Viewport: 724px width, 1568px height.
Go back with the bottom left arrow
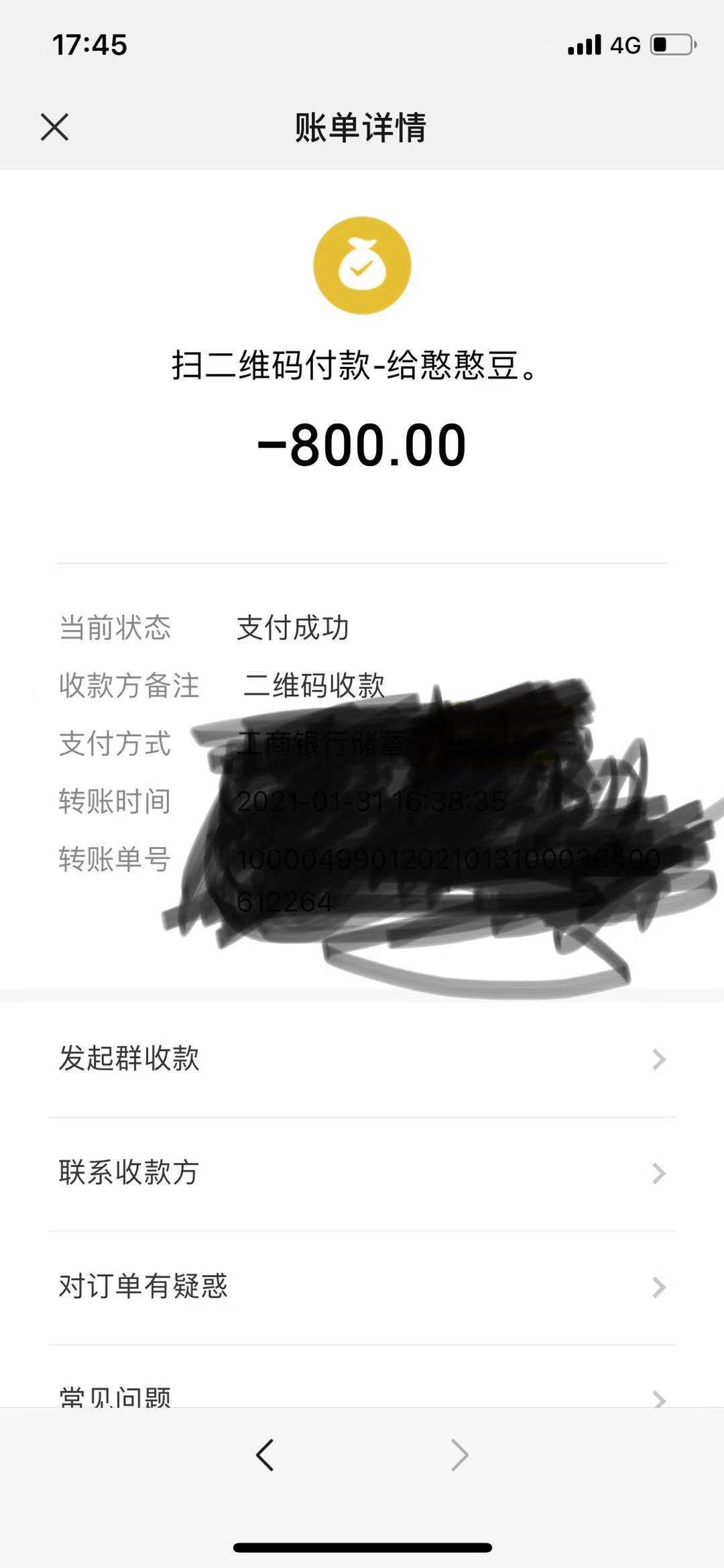click(x=265, y=1455)
